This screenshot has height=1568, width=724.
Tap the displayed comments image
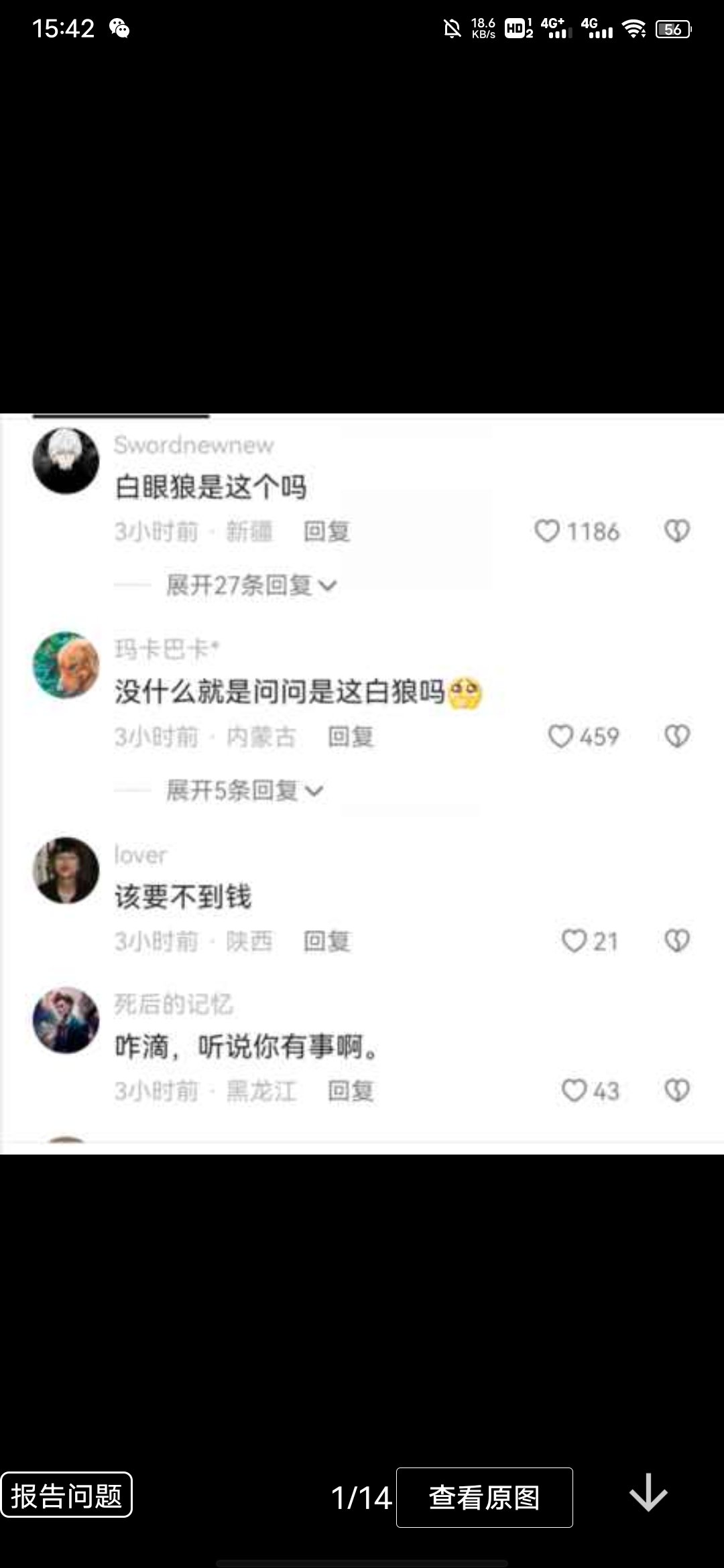click(x=362, y=783)
